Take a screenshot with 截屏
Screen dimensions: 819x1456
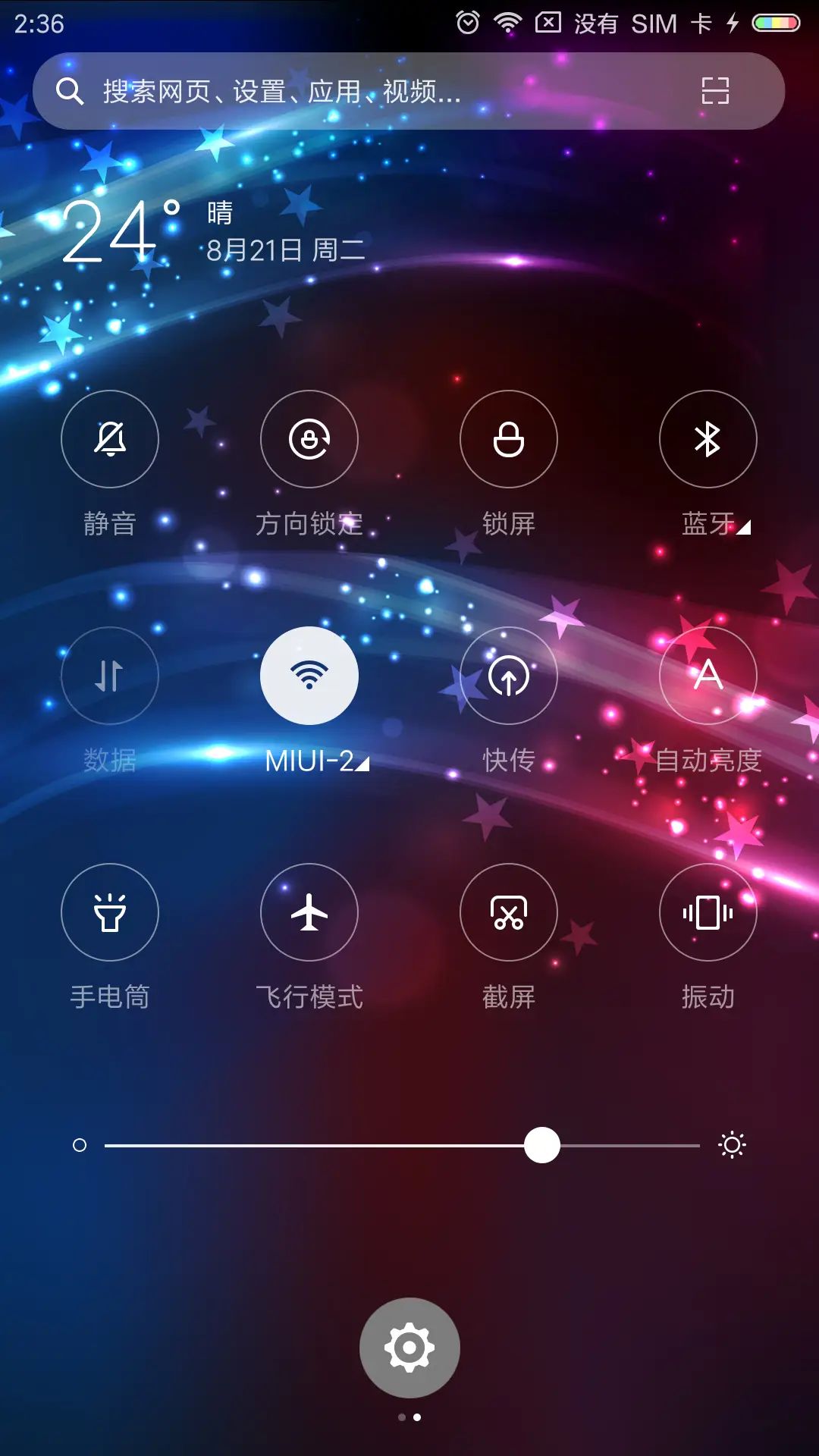(509, 912)
